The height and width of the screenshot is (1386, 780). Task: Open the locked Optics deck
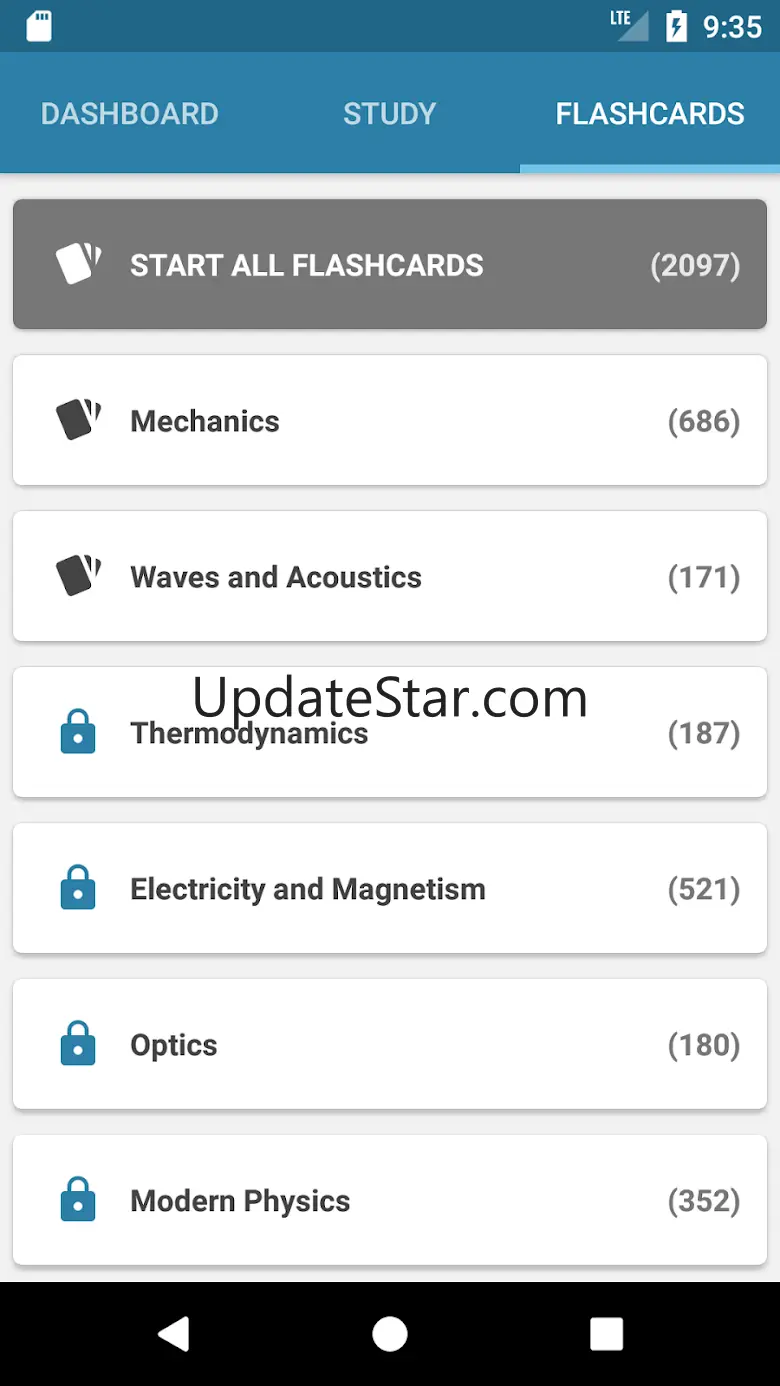pos(390,1045)
